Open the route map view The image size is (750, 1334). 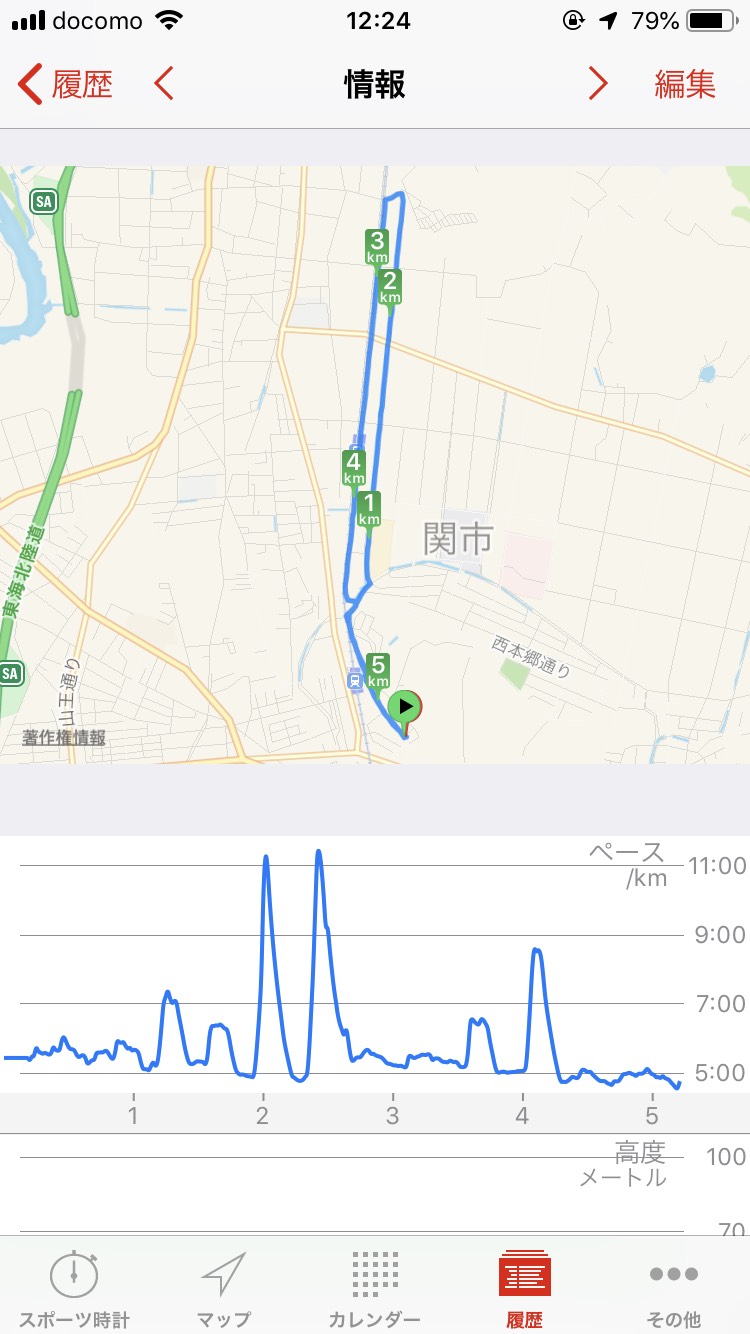click(375, 465)
